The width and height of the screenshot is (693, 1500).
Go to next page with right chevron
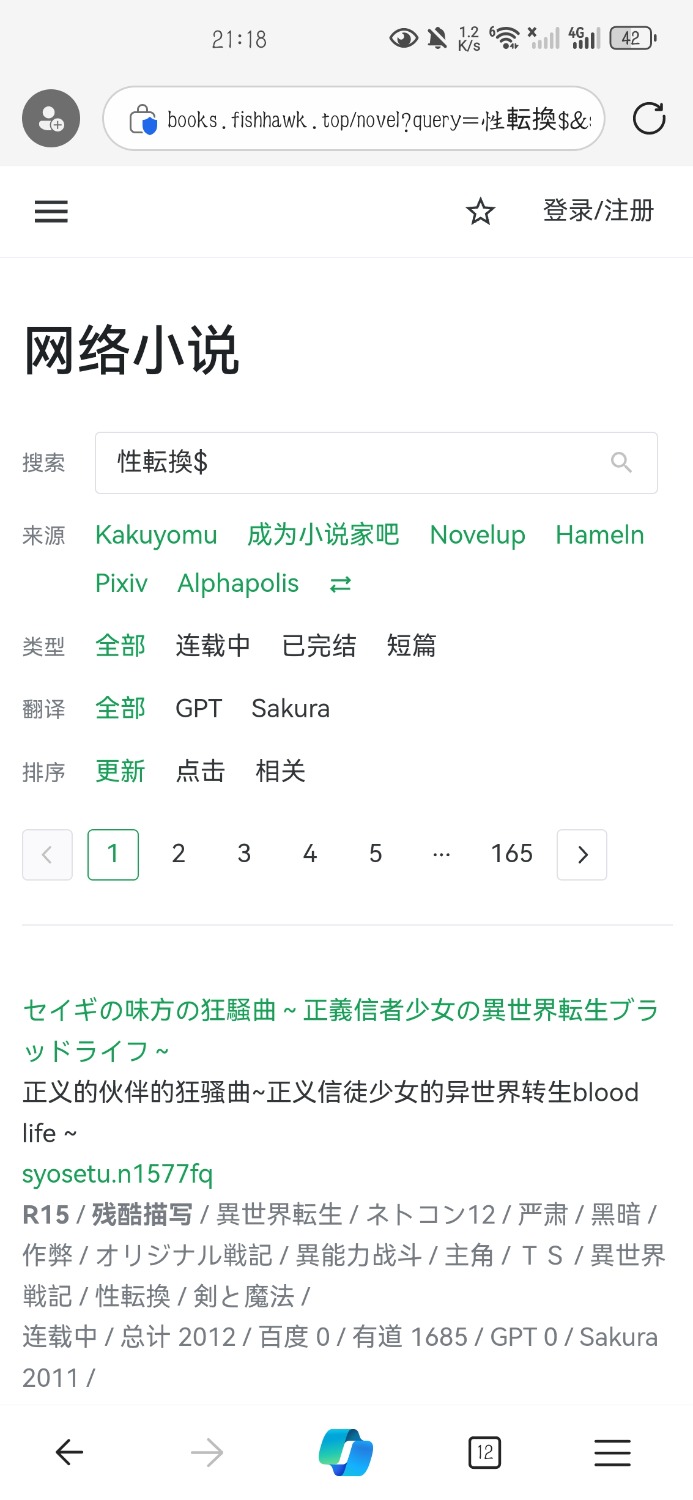(x=582, y=855)
